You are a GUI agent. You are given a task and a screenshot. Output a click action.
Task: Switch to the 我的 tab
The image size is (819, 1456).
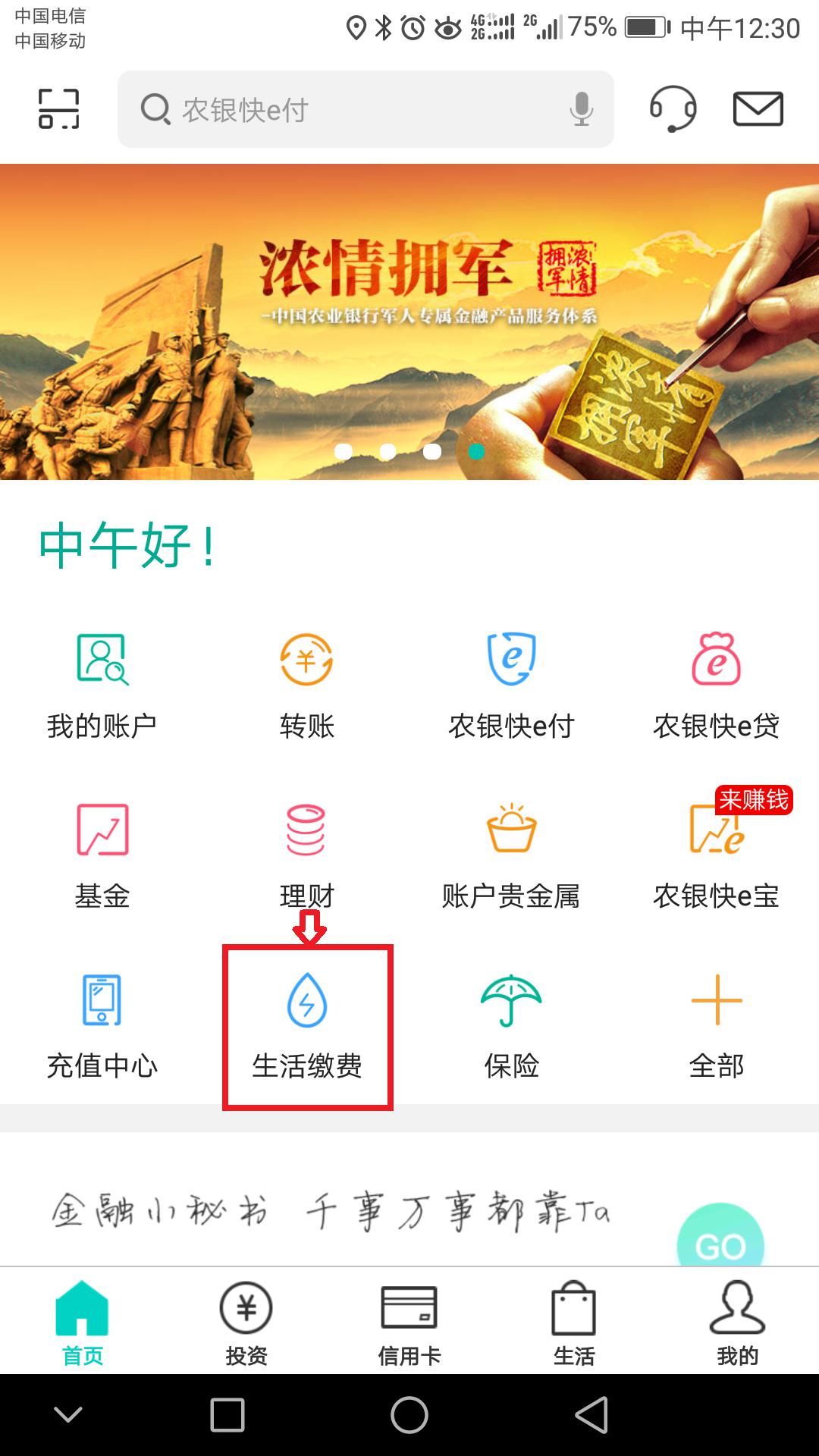737,1323
